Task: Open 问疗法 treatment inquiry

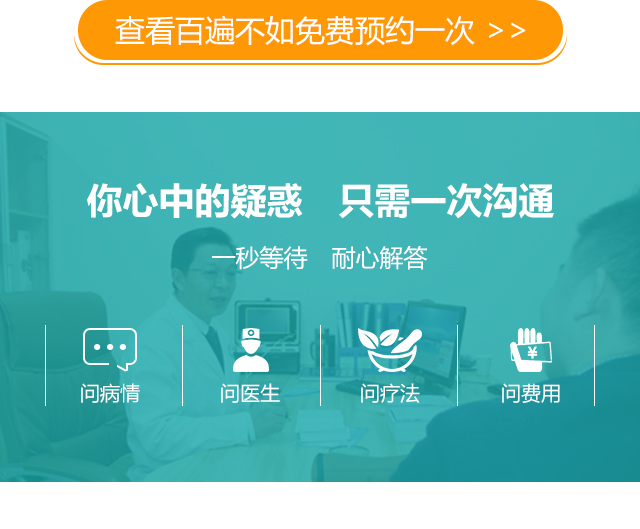Action: (x=389, y=365)
